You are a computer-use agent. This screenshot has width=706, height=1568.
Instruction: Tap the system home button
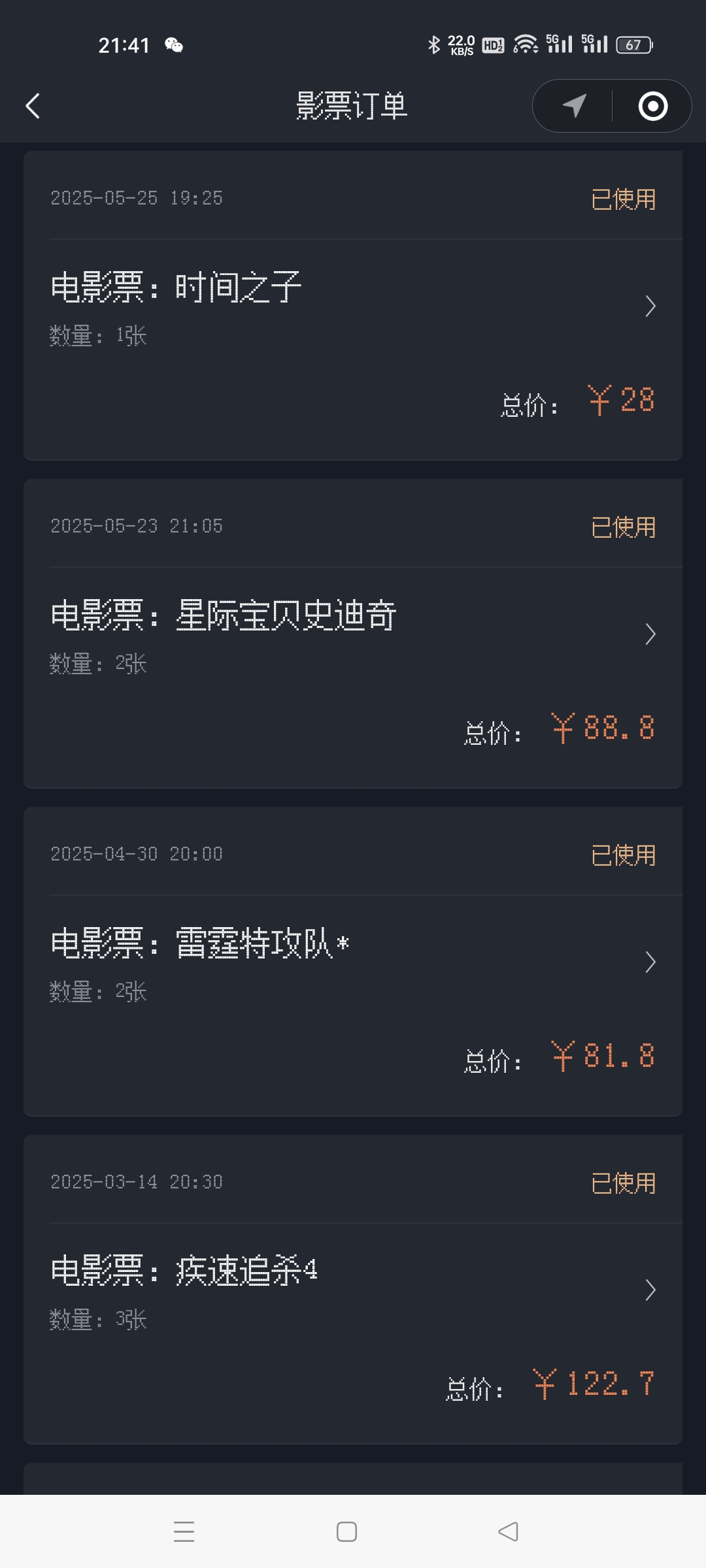pos(346,1531)
